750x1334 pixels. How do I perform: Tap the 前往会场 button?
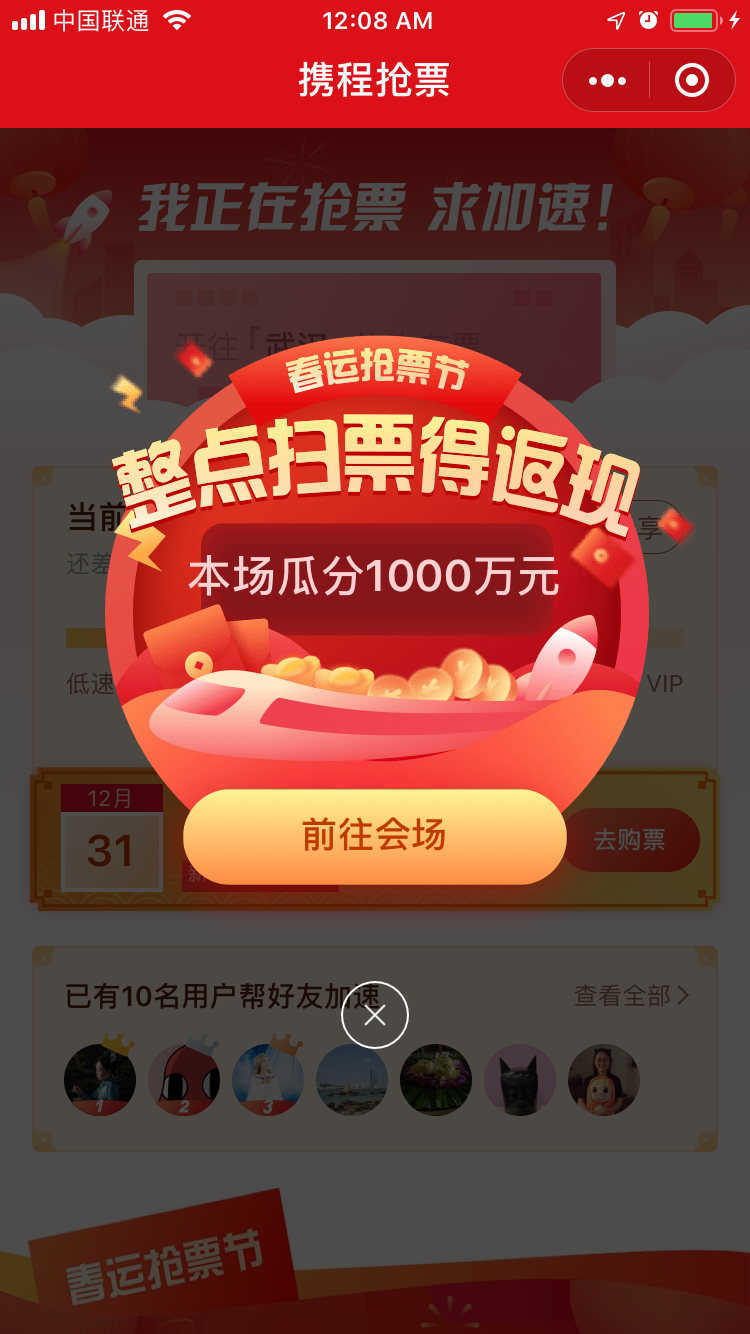[375, 837]
